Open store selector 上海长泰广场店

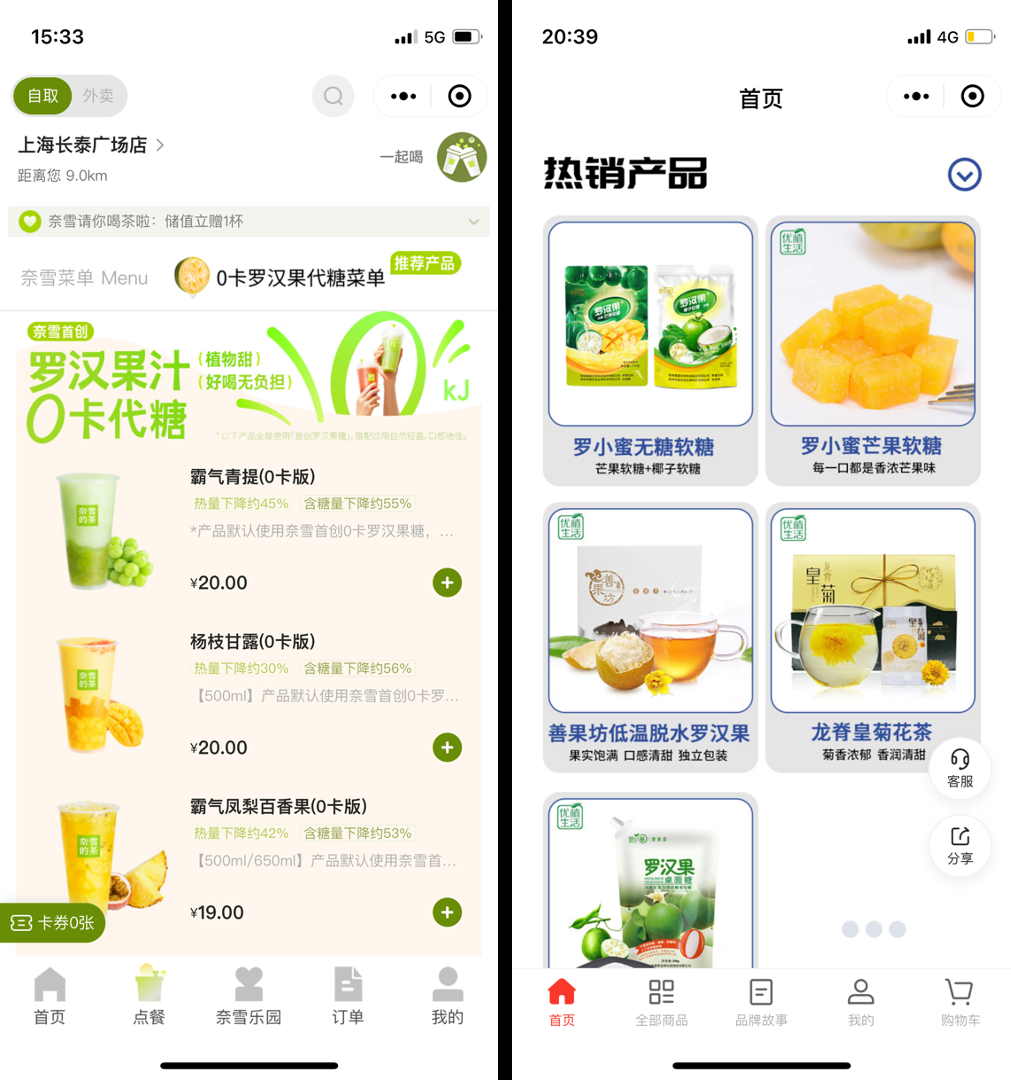point(91,146)
